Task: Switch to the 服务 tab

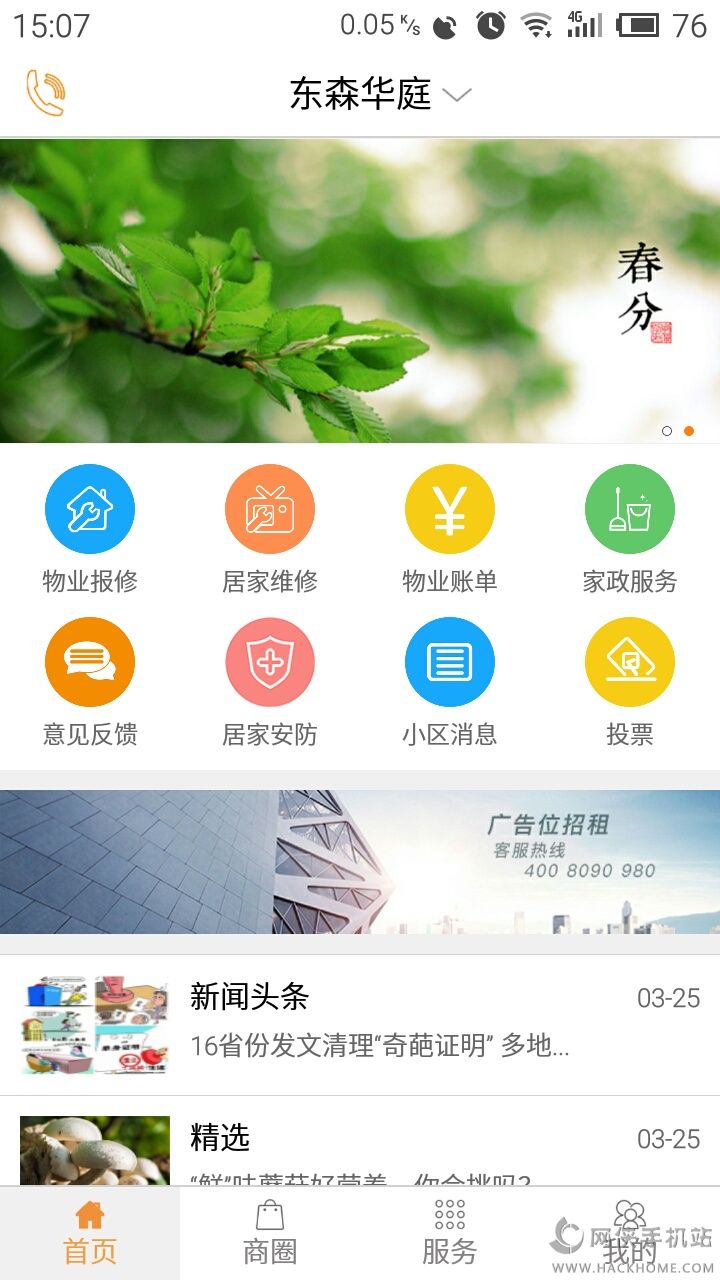Action: pos(450,1233)
